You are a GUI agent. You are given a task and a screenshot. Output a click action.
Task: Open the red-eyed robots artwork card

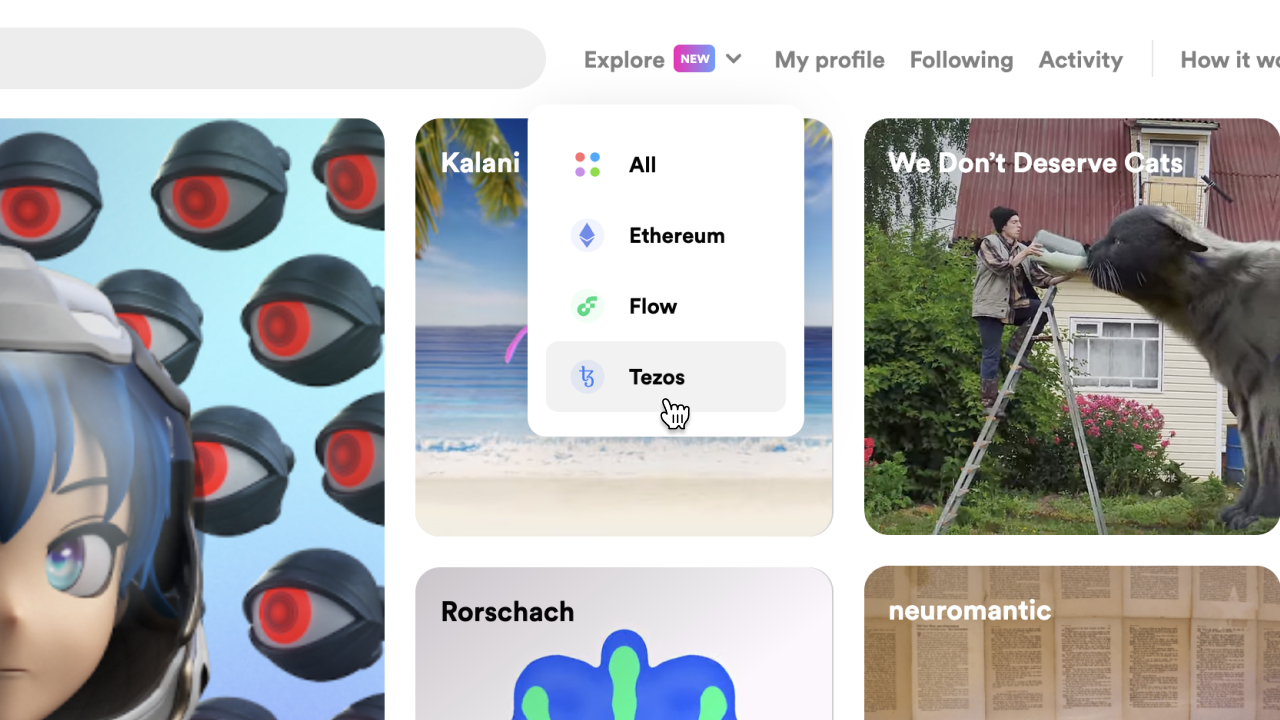tap(190, 420)
